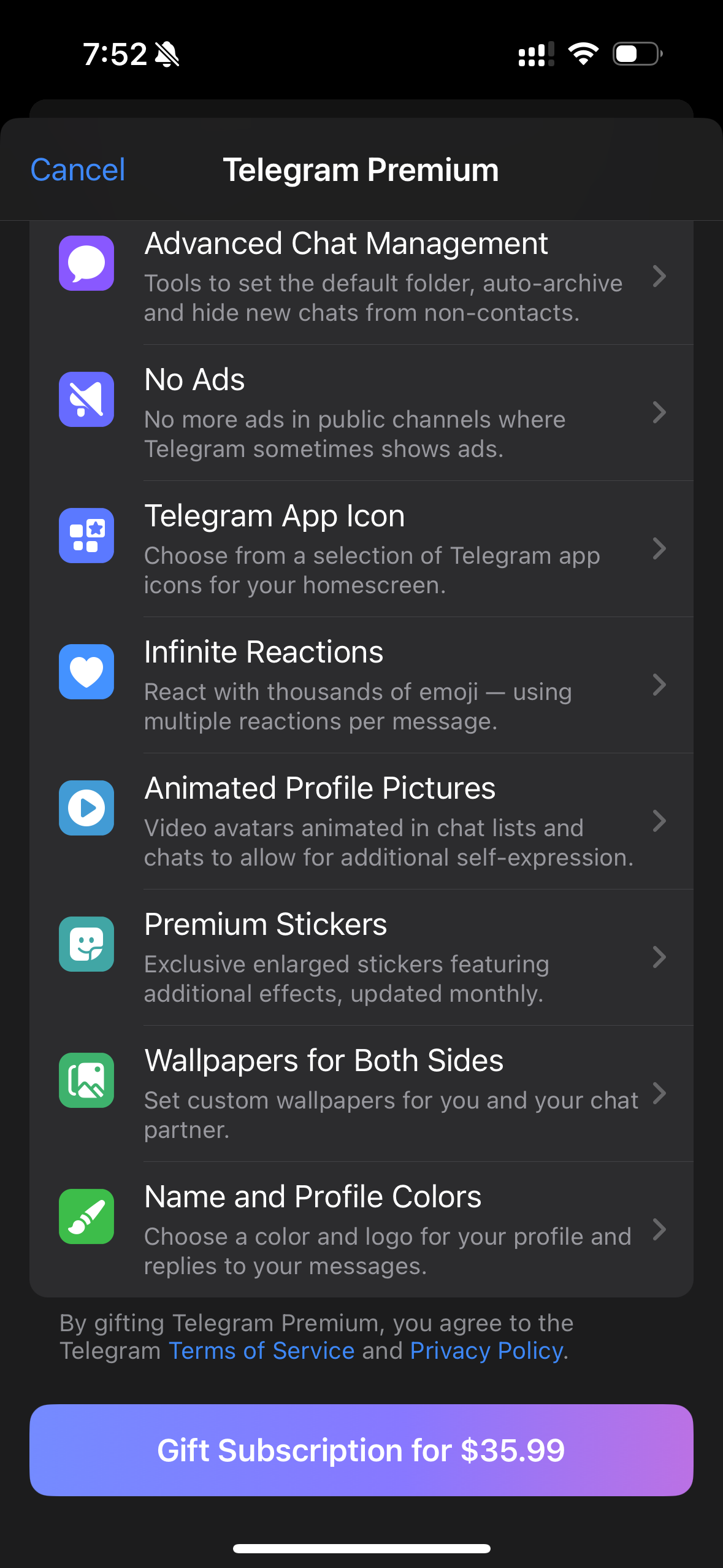The image size is (723, 1568).
Task: Click the Name and Profile Colors paintbrush icon
Action: click(86, 1216)
